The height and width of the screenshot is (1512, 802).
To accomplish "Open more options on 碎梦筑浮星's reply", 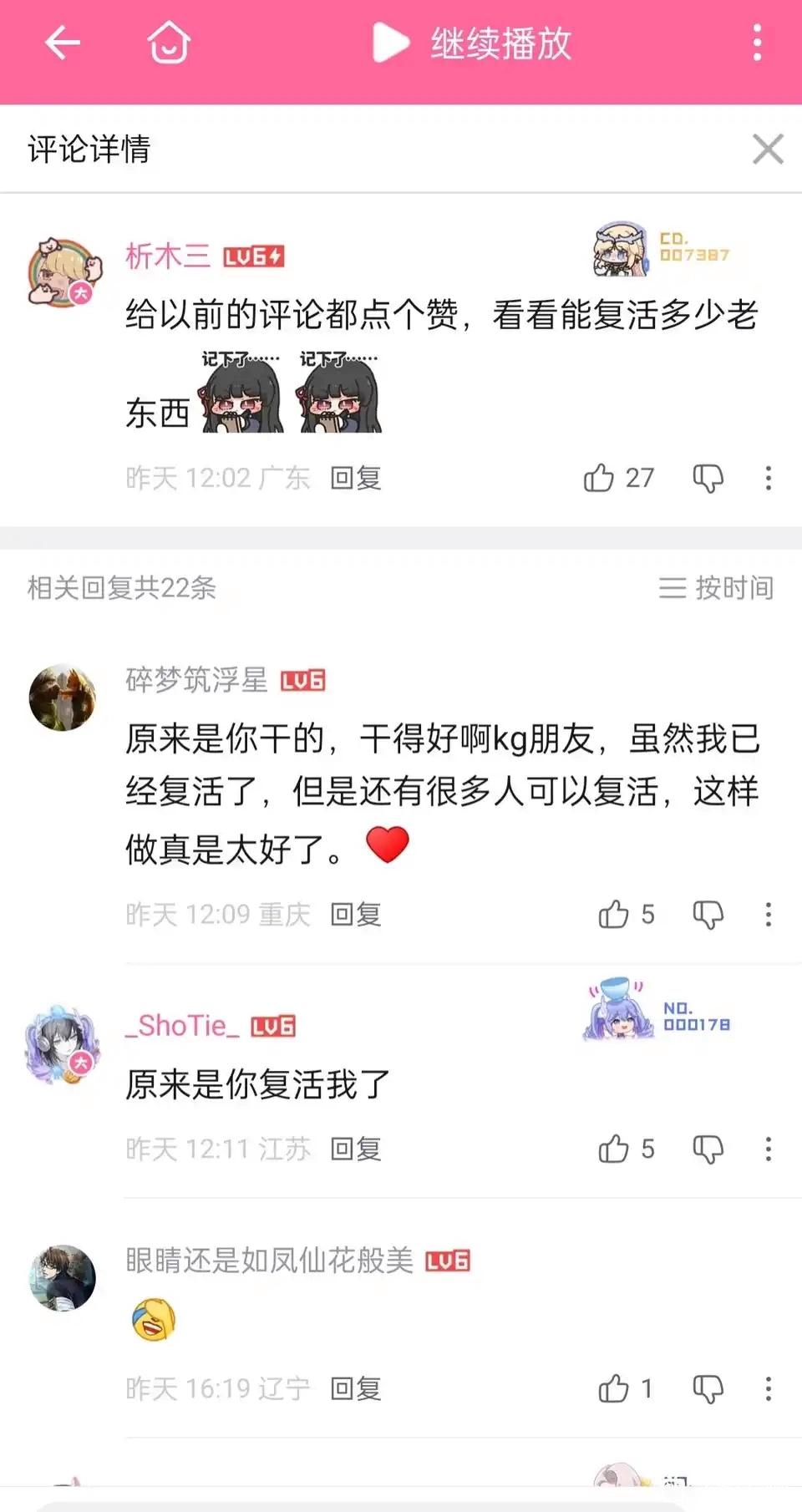I will pos(768,915).
